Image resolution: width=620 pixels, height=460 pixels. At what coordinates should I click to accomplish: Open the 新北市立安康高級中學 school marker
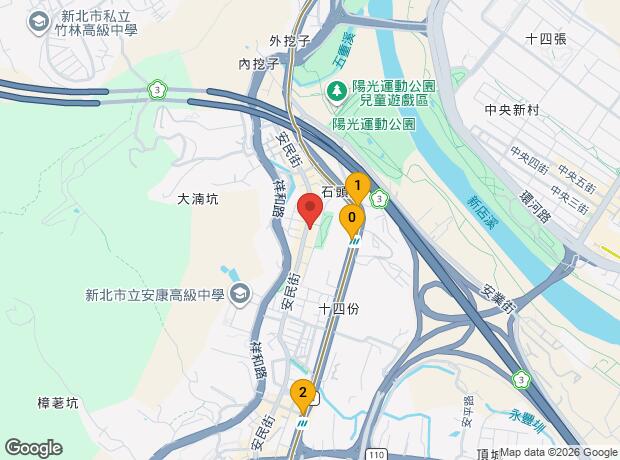pyautogui.click(x=241, y=295)
